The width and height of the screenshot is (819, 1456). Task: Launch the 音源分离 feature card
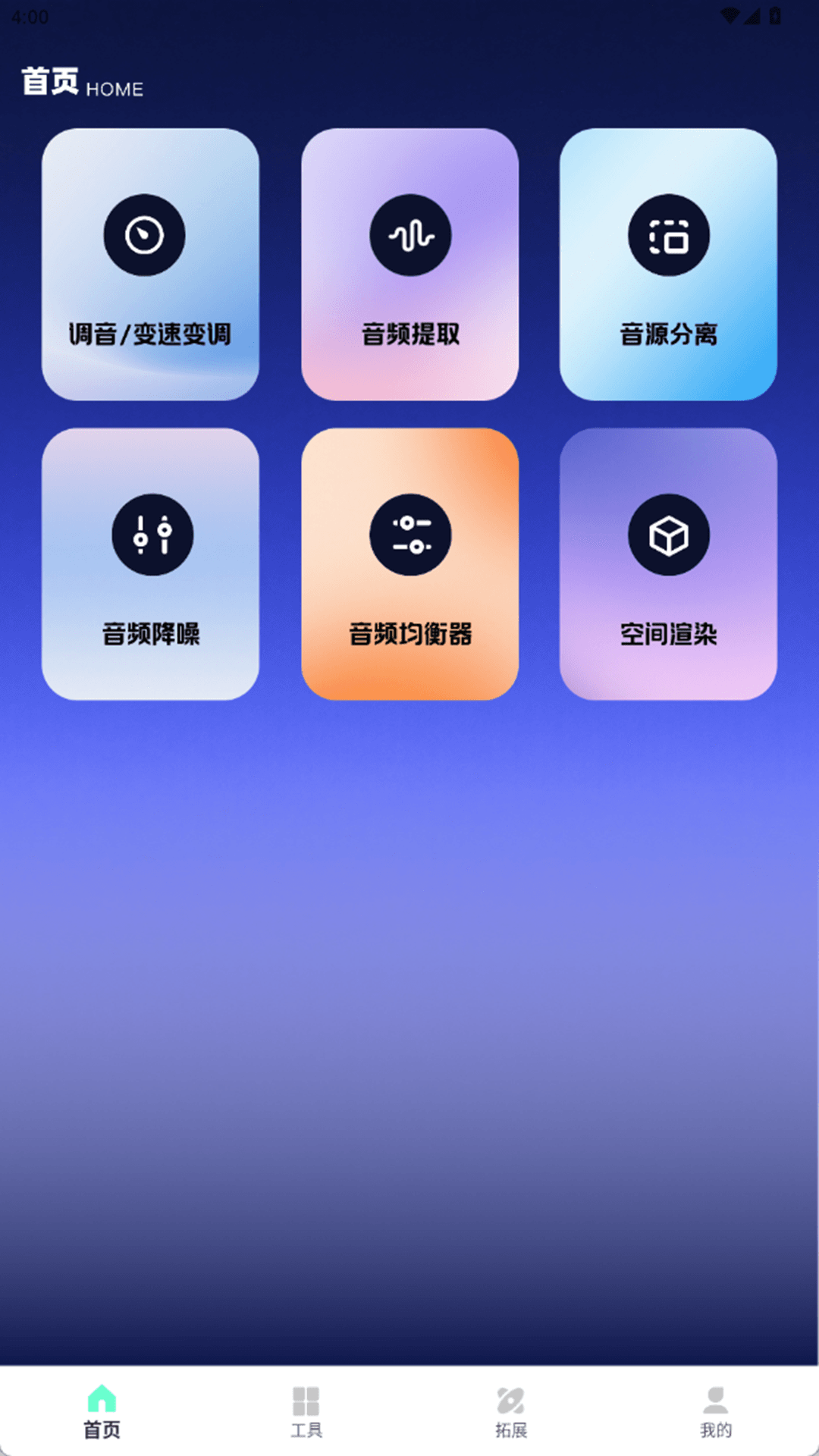tap(668, 265)
